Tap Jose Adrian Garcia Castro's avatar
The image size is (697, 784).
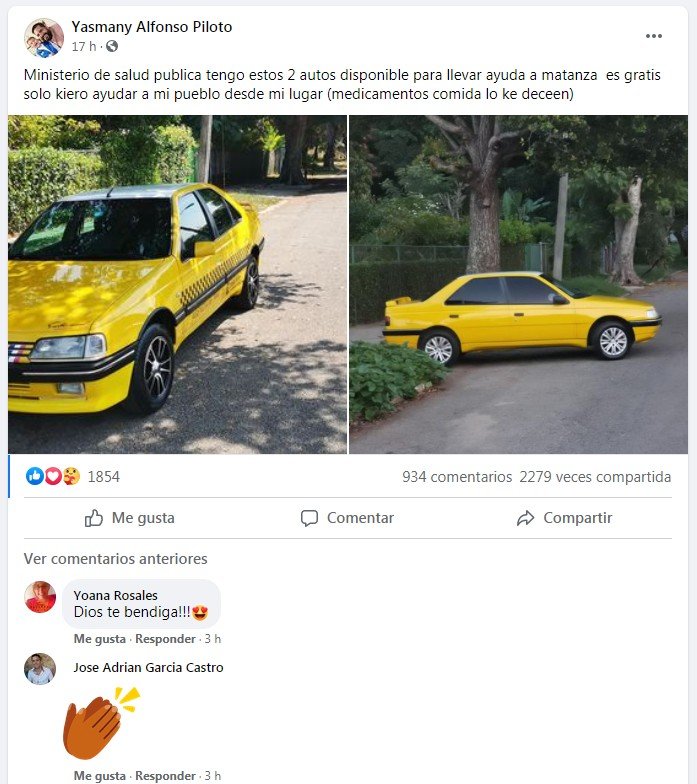(40, 669)
